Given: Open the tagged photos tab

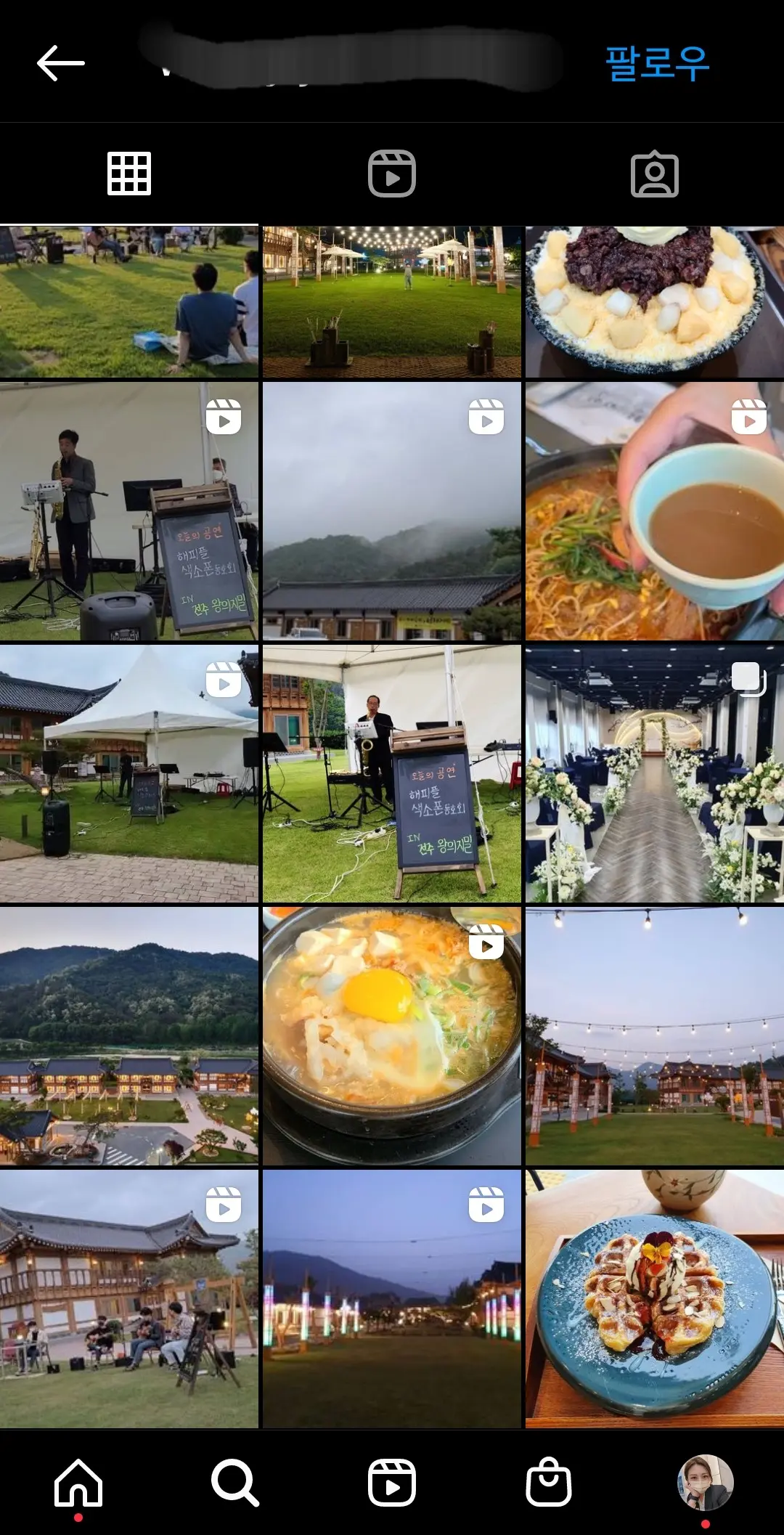Looking at the screenshot, I should pyautogui.click(x=654, y=174).
